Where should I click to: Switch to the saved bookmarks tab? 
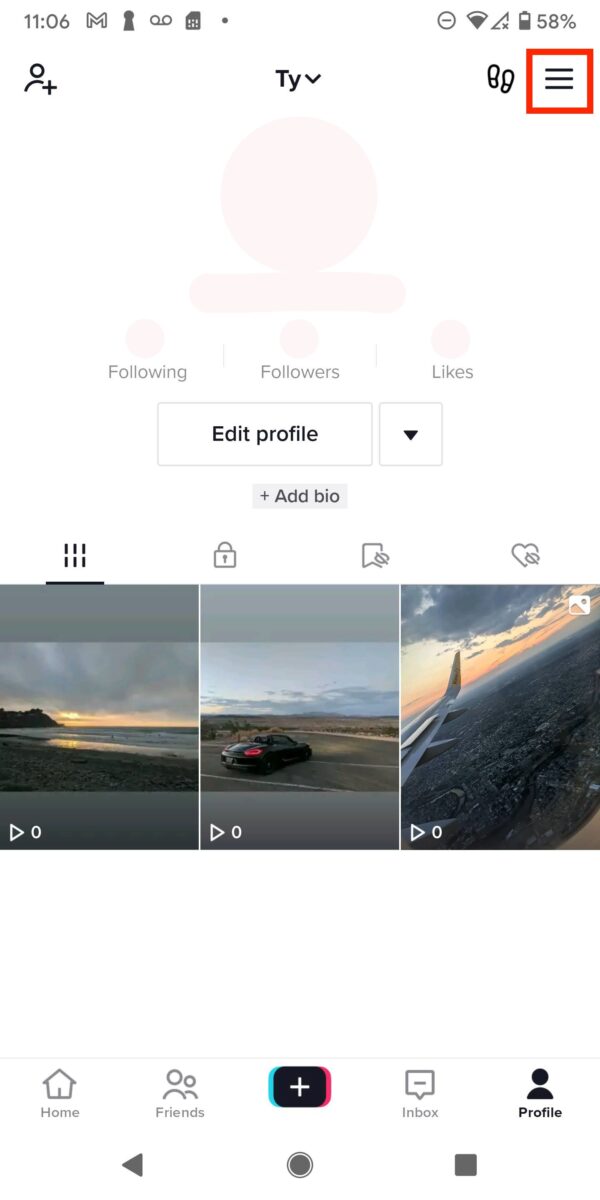point(375,555)
